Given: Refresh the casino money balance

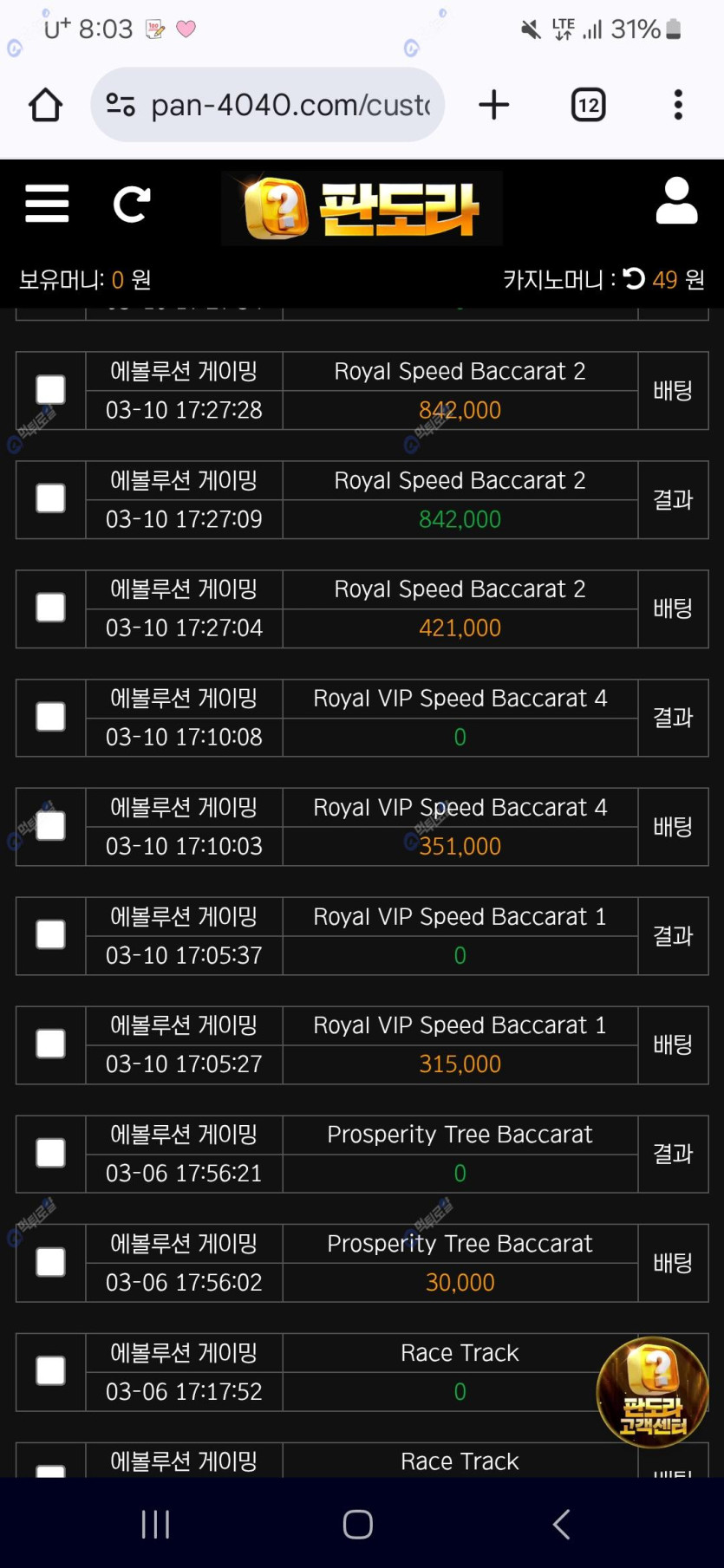Looking at the screenshot, I should click(634, 279).
